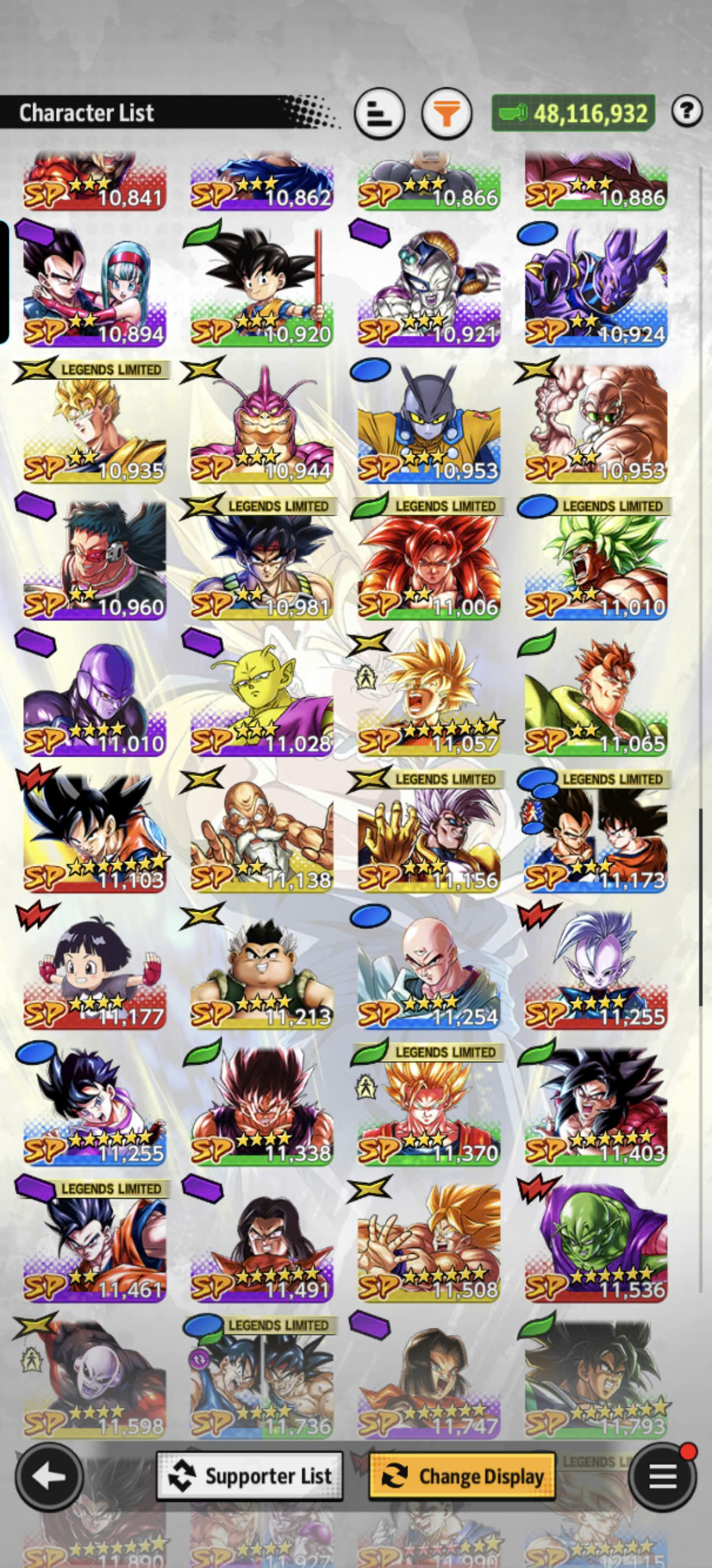
Task: Open the sort order icon
Action: (379, 113)
